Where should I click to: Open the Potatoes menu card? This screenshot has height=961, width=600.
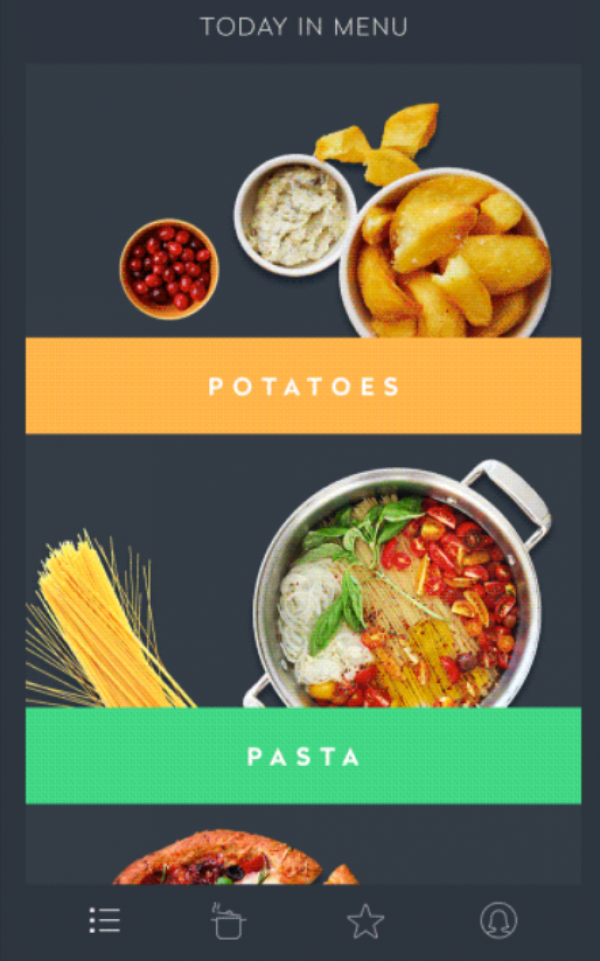tap(303, 386)
